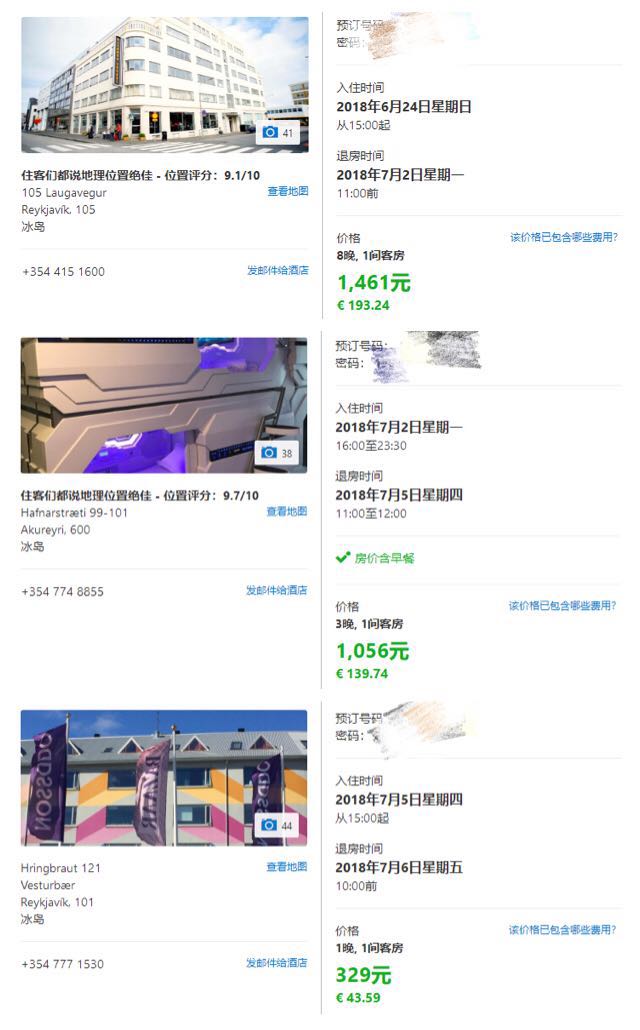The image size is (640, 1030).
Task: Email the hotel with phone +354 415 1600
Action: point(277,271)
